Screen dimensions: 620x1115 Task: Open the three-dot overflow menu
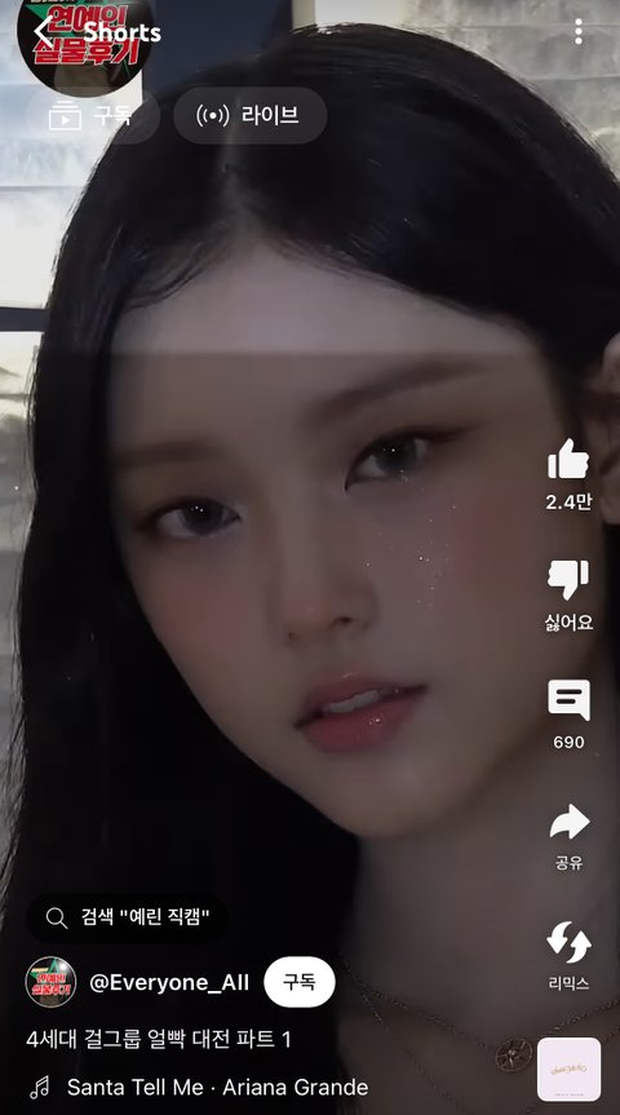click(x=578, y=32)
